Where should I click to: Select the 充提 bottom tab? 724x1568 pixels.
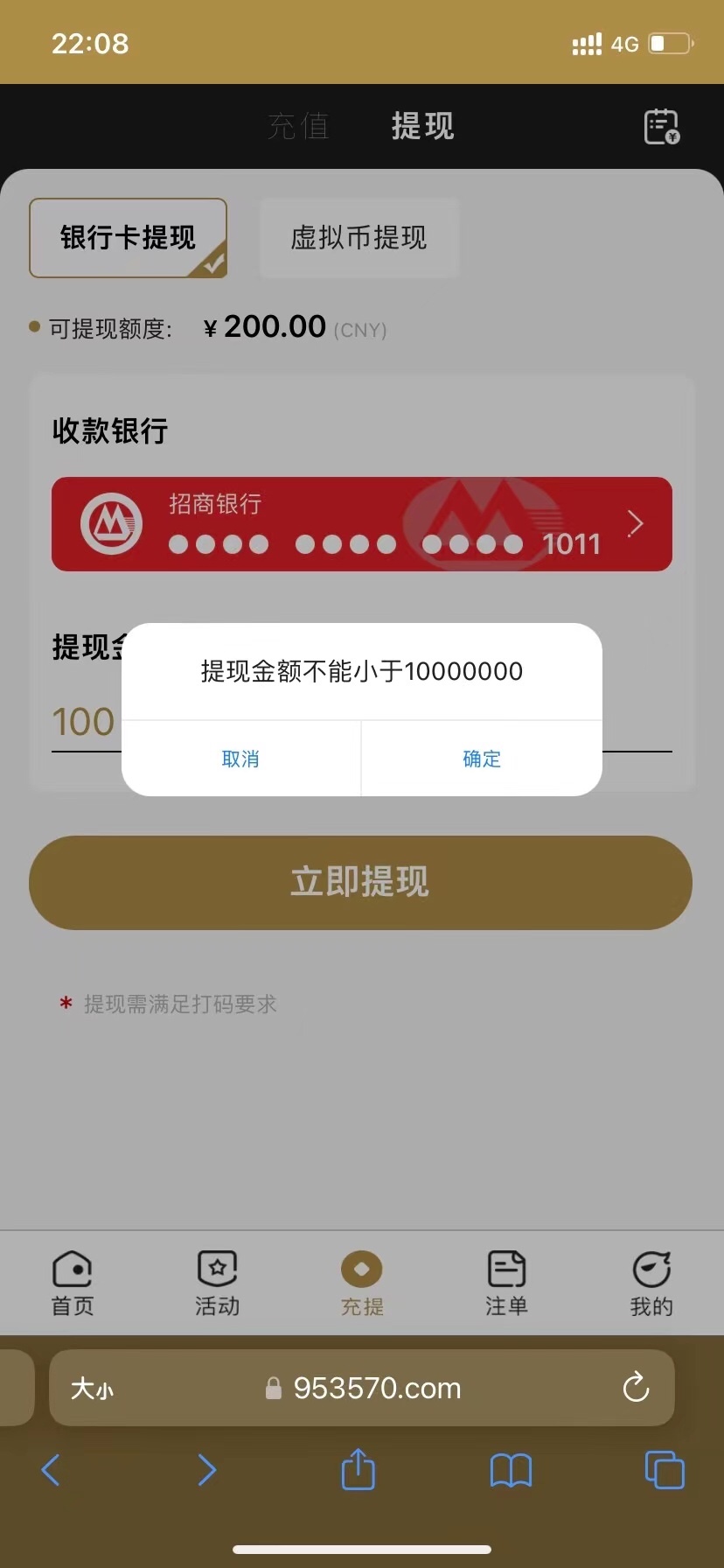(x=362, y=1283)
